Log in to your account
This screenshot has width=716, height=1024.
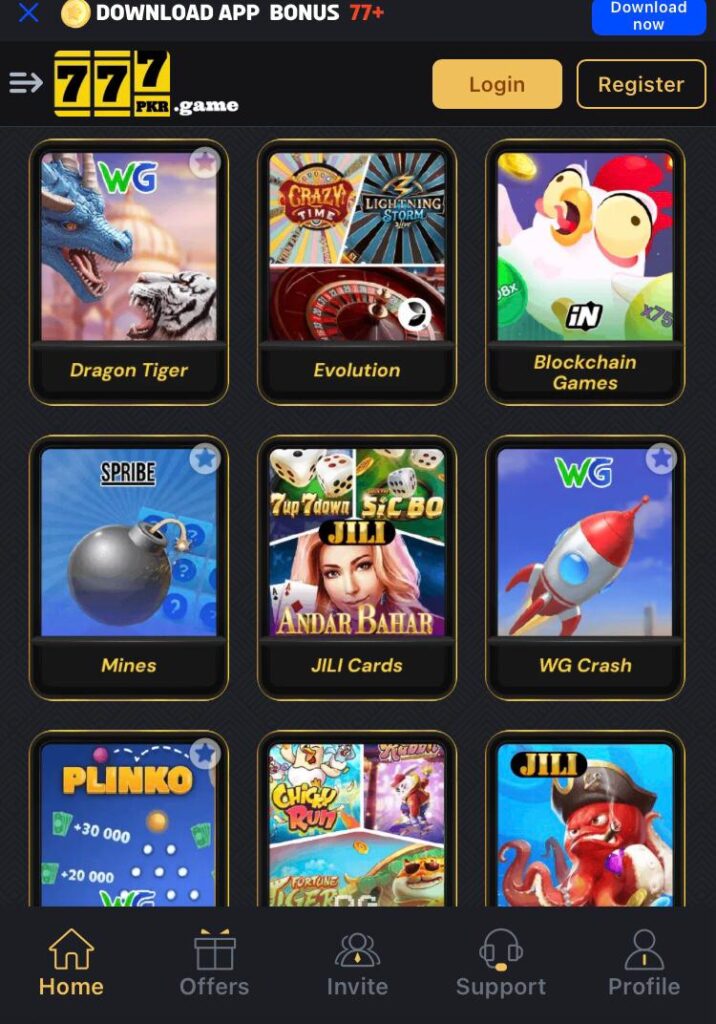coord(497,84)
